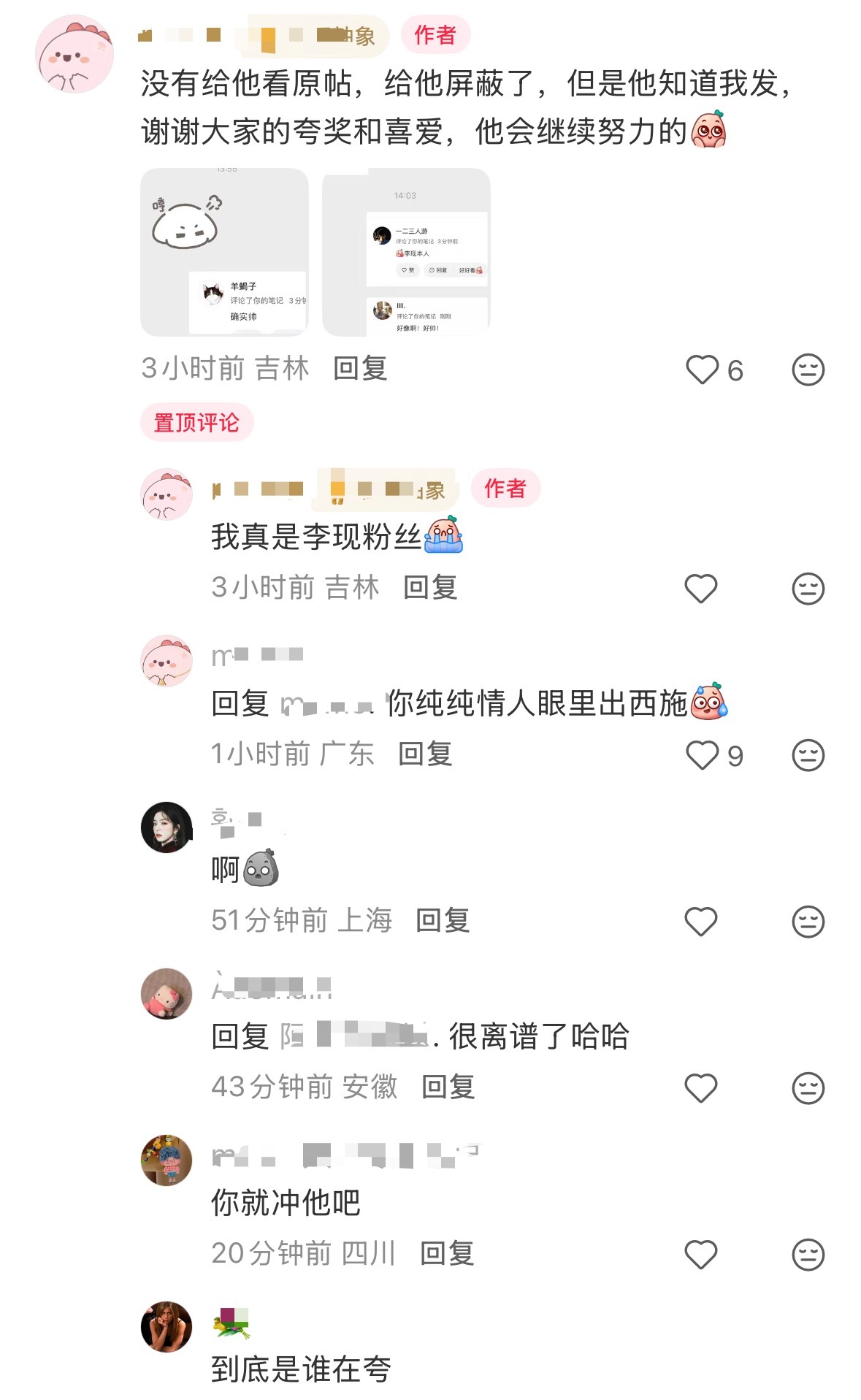
Task: Reply to the pinned comment from 吉林
Action: tap(359, 369)
